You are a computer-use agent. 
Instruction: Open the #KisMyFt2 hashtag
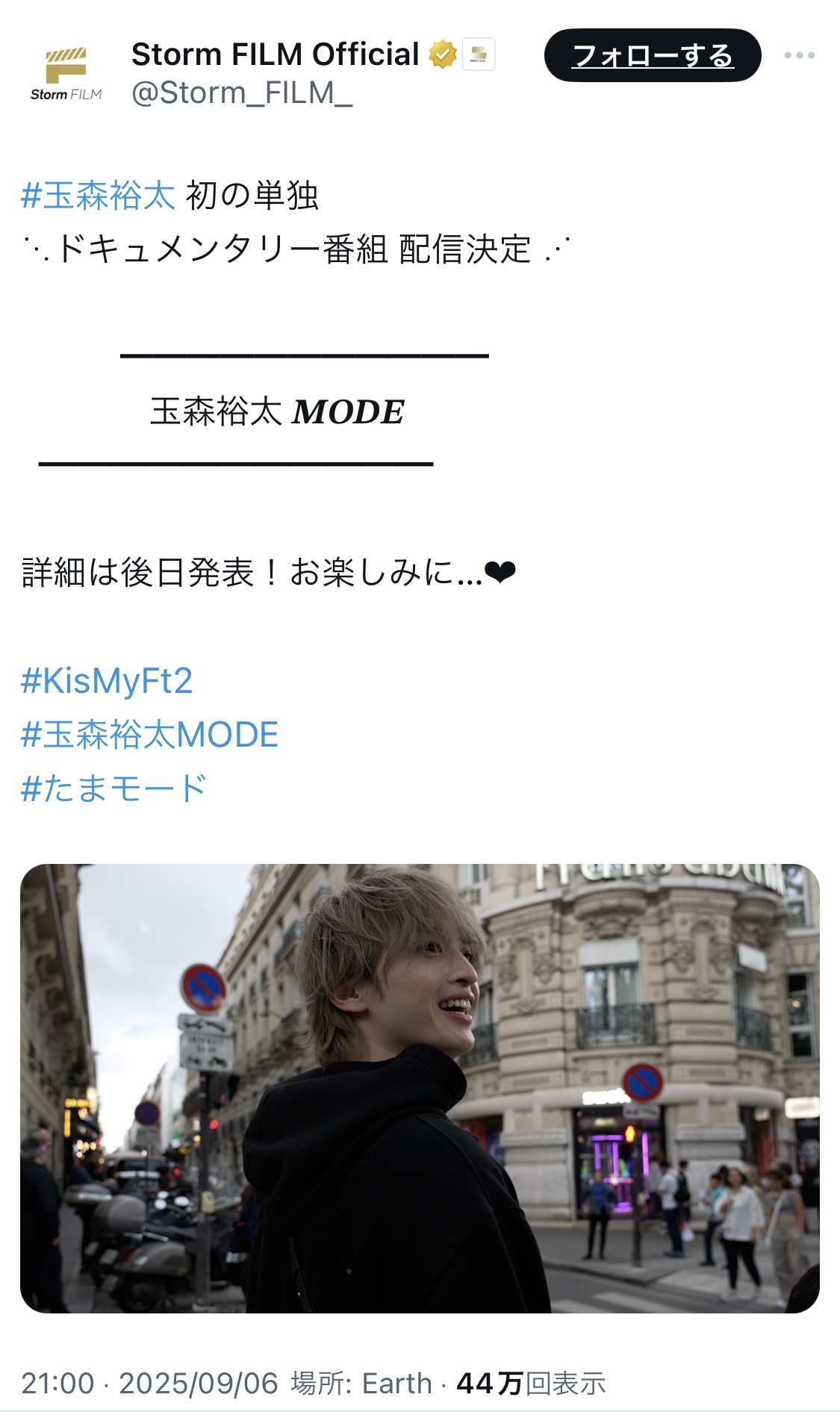point(107,681)
